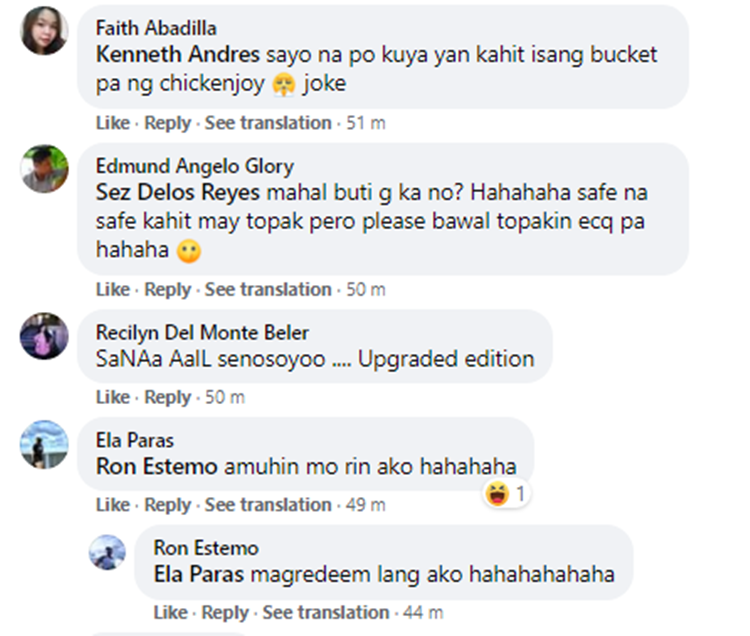
Task: Reply to Edmund Angelo Glory's comment
Action: click(x=167, y=289)
